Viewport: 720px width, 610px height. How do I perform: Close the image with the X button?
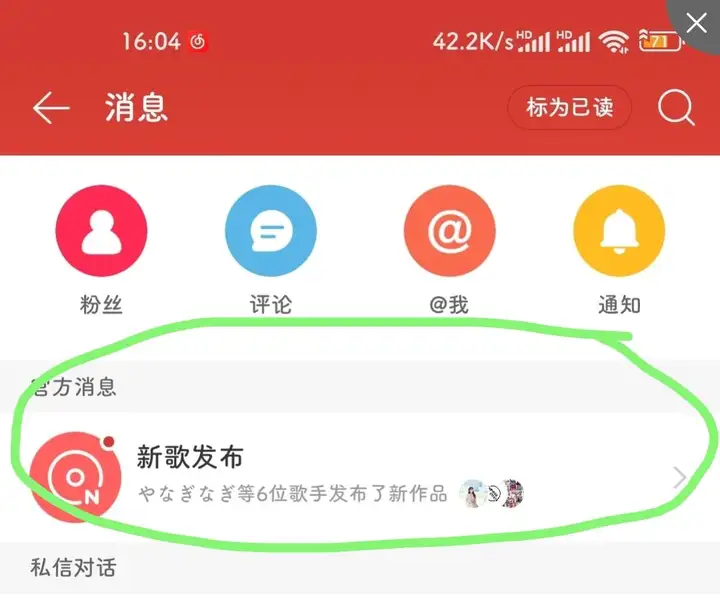696,24
